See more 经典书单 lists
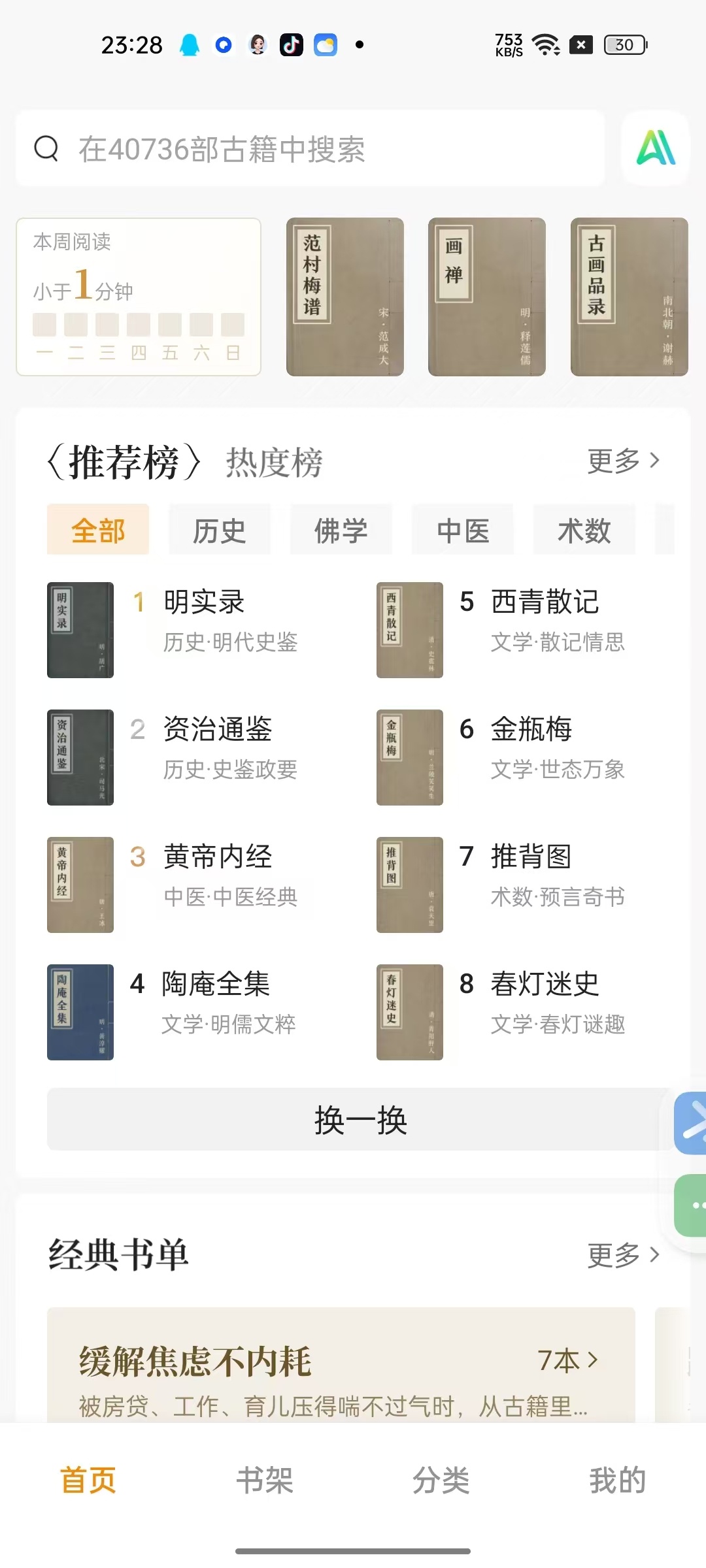Image resolution: width=706 pixels, height=1568 pixels. point(623,1255)
